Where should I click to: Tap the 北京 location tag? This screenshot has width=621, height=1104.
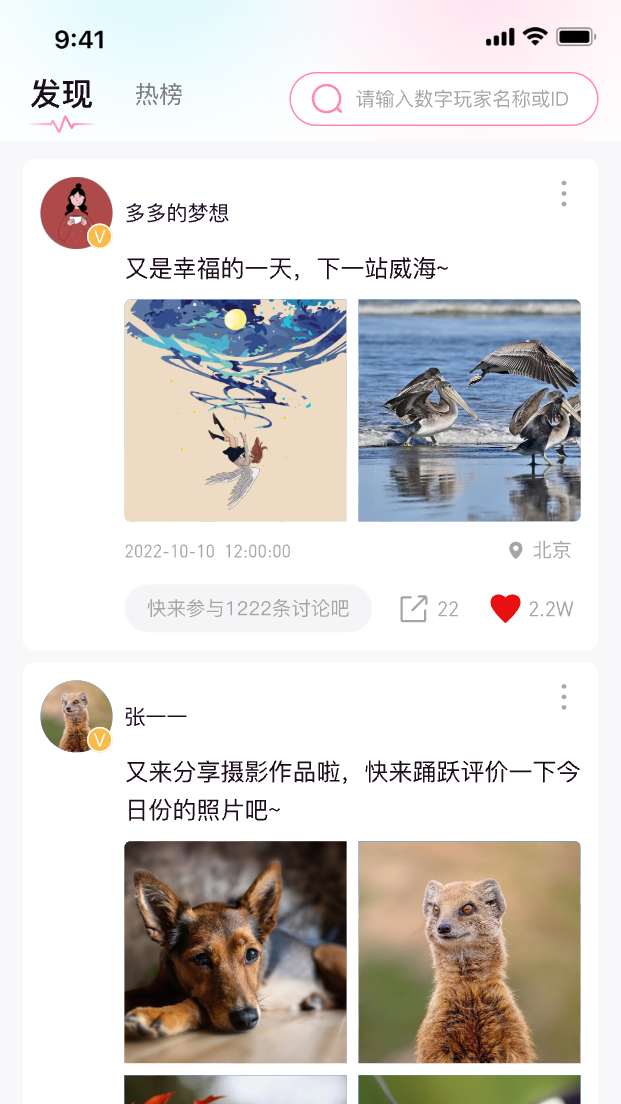(540, 550)
